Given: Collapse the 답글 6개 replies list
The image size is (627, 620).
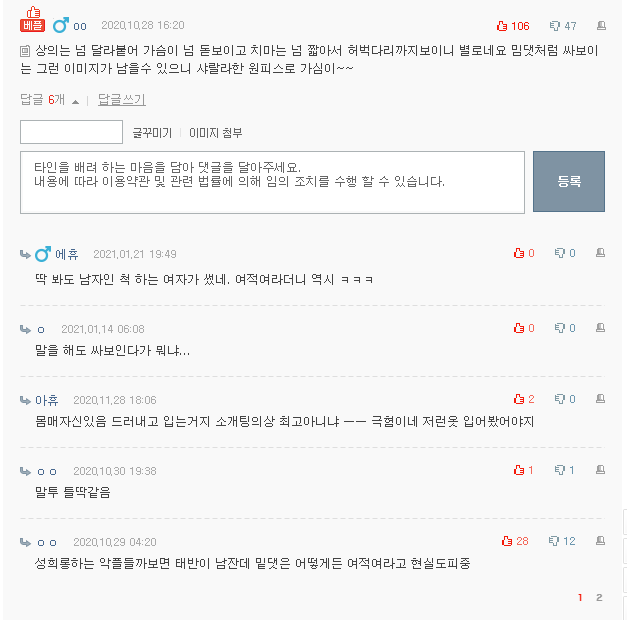Looking at the screenshot, I should tap(48, 100).
